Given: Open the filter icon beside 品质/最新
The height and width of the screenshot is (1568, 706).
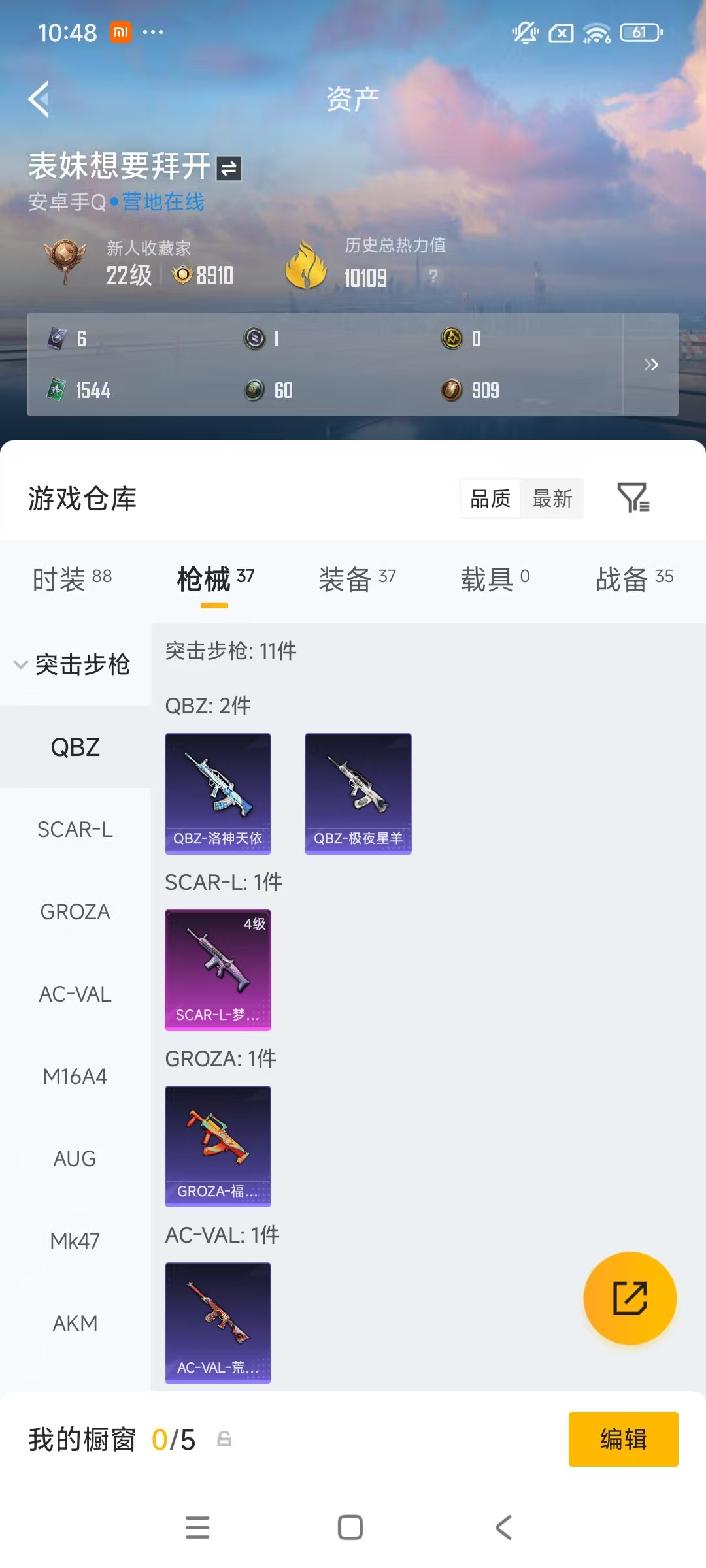Looking at the screenshot, I should point(632,498).
